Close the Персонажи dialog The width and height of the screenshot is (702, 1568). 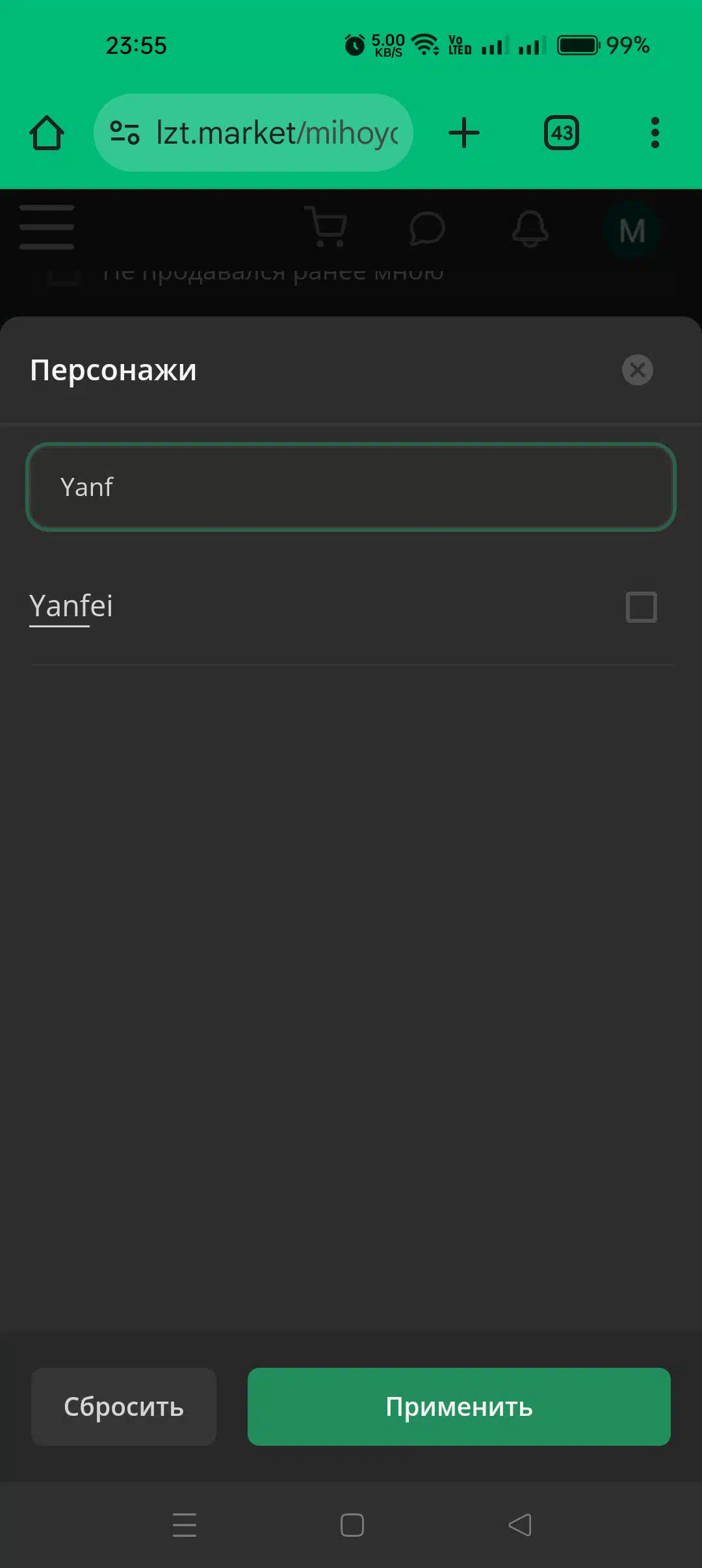point(637,370)
